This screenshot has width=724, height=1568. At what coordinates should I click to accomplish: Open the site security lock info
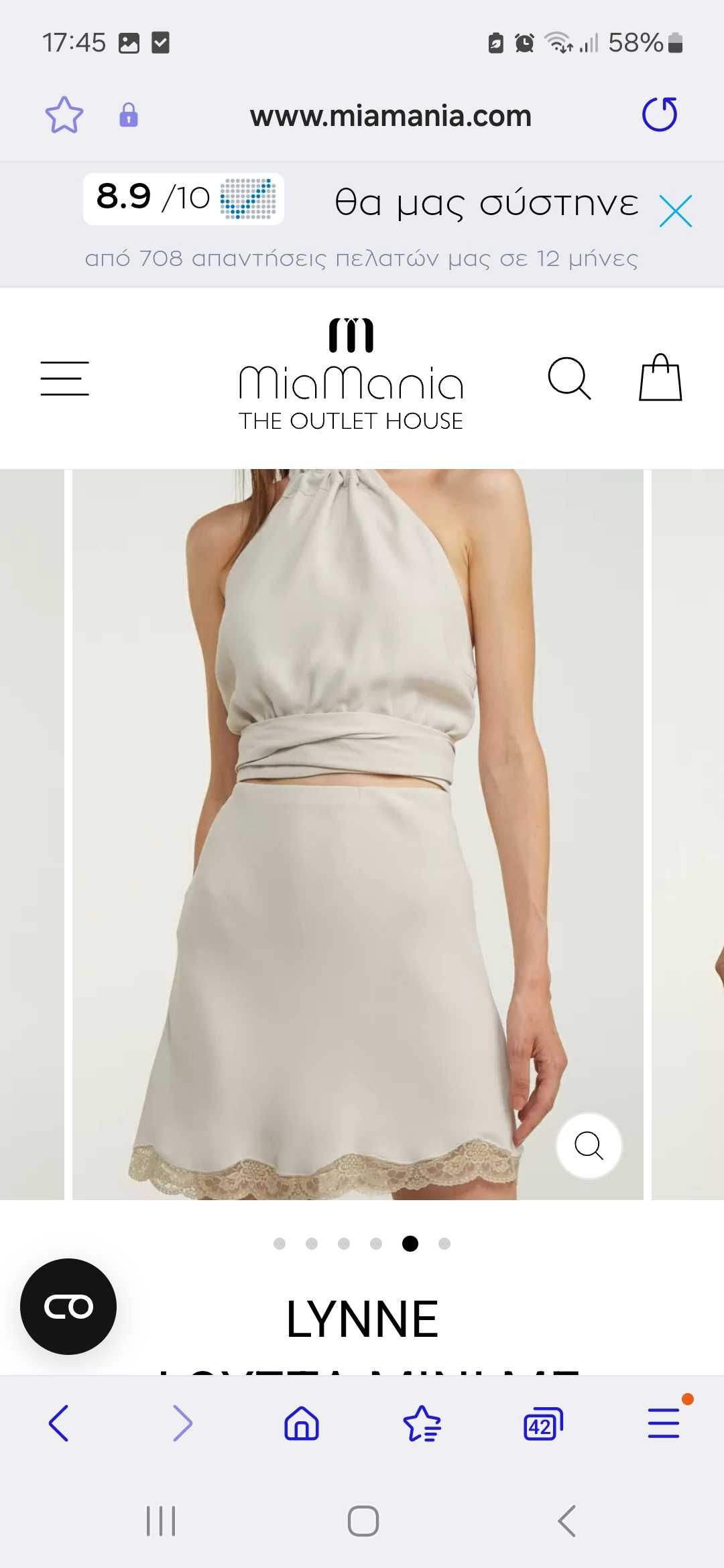click(129, 115)
